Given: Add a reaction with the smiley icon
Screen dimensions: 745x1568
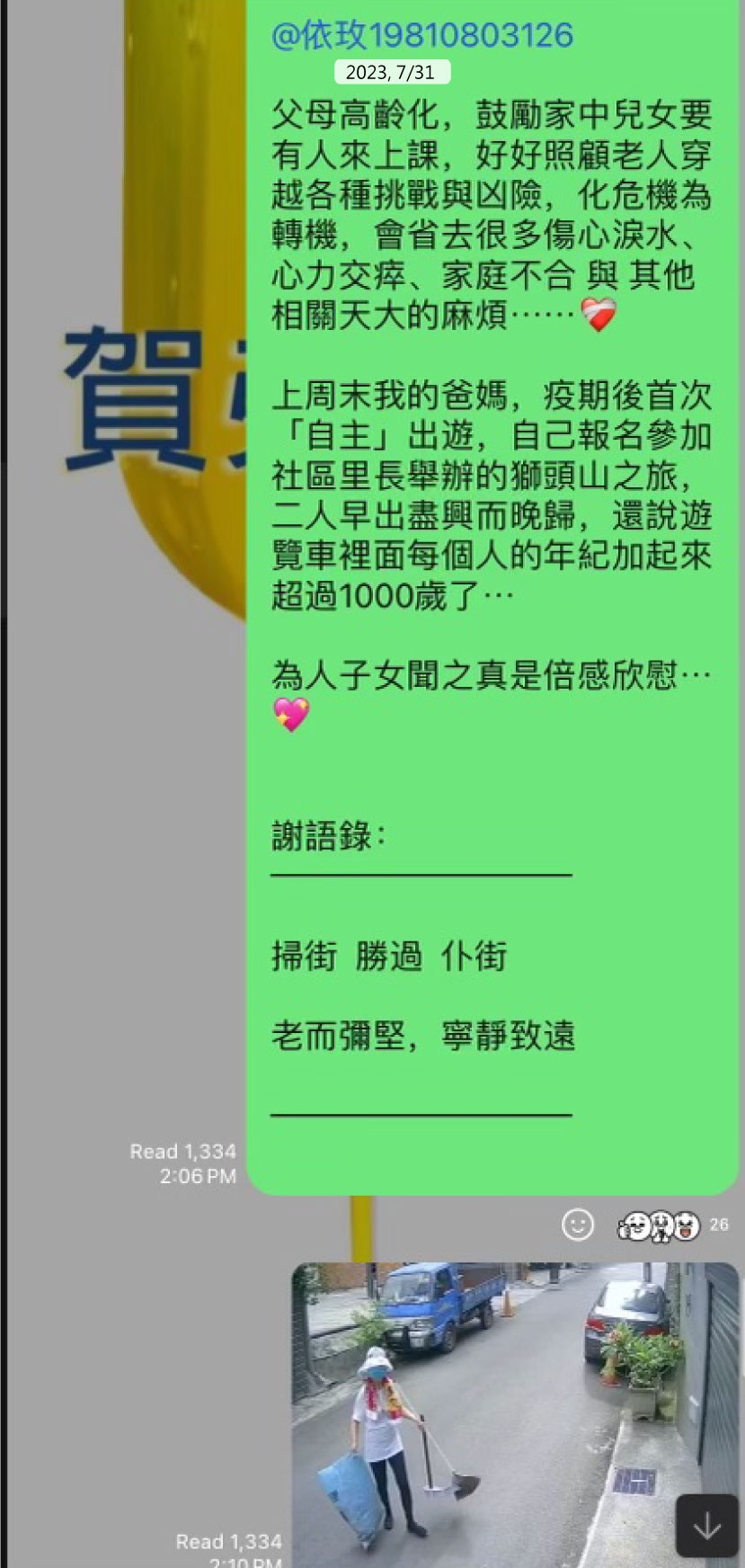Looking at the screenshot, I should 577,1224.
